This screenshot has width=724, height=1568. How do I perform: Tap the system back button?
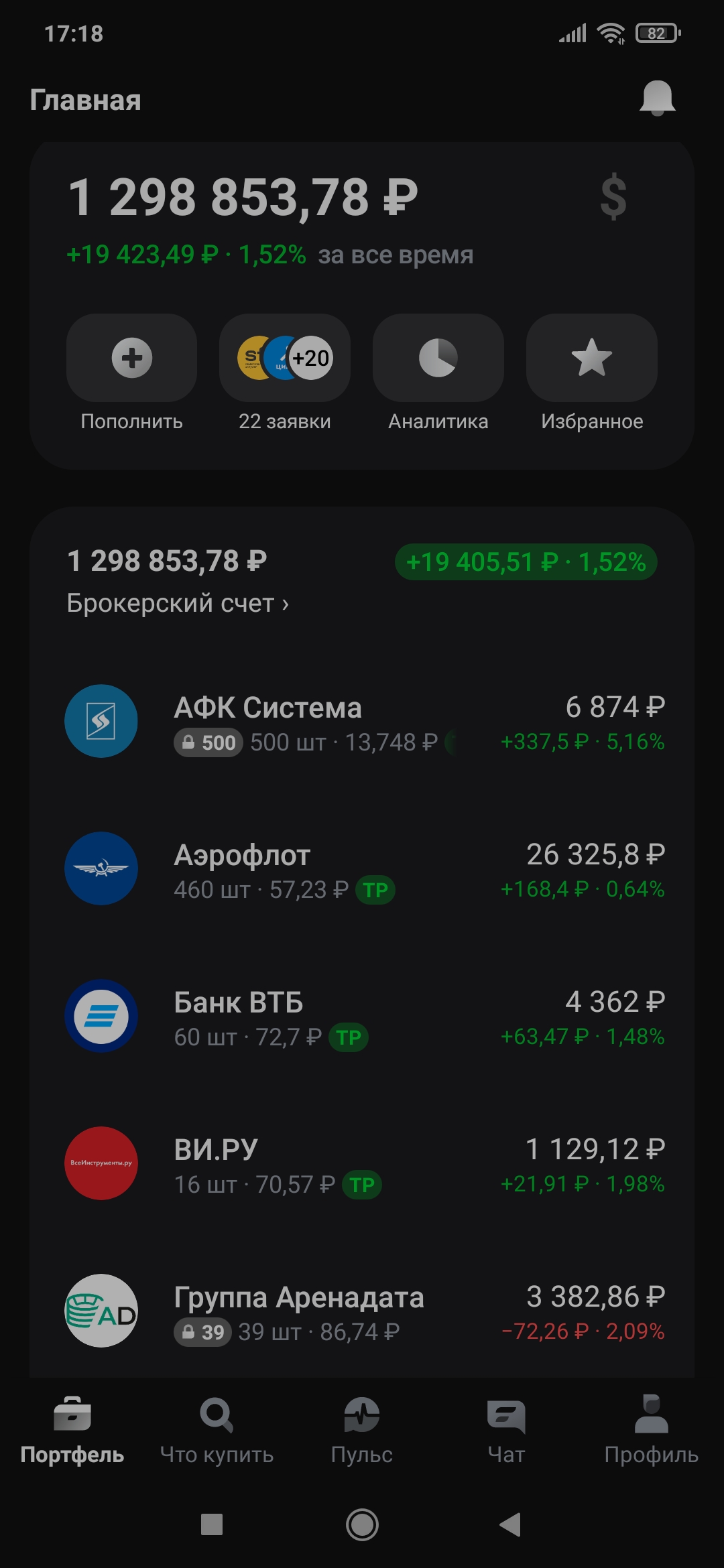[510, 1524]
